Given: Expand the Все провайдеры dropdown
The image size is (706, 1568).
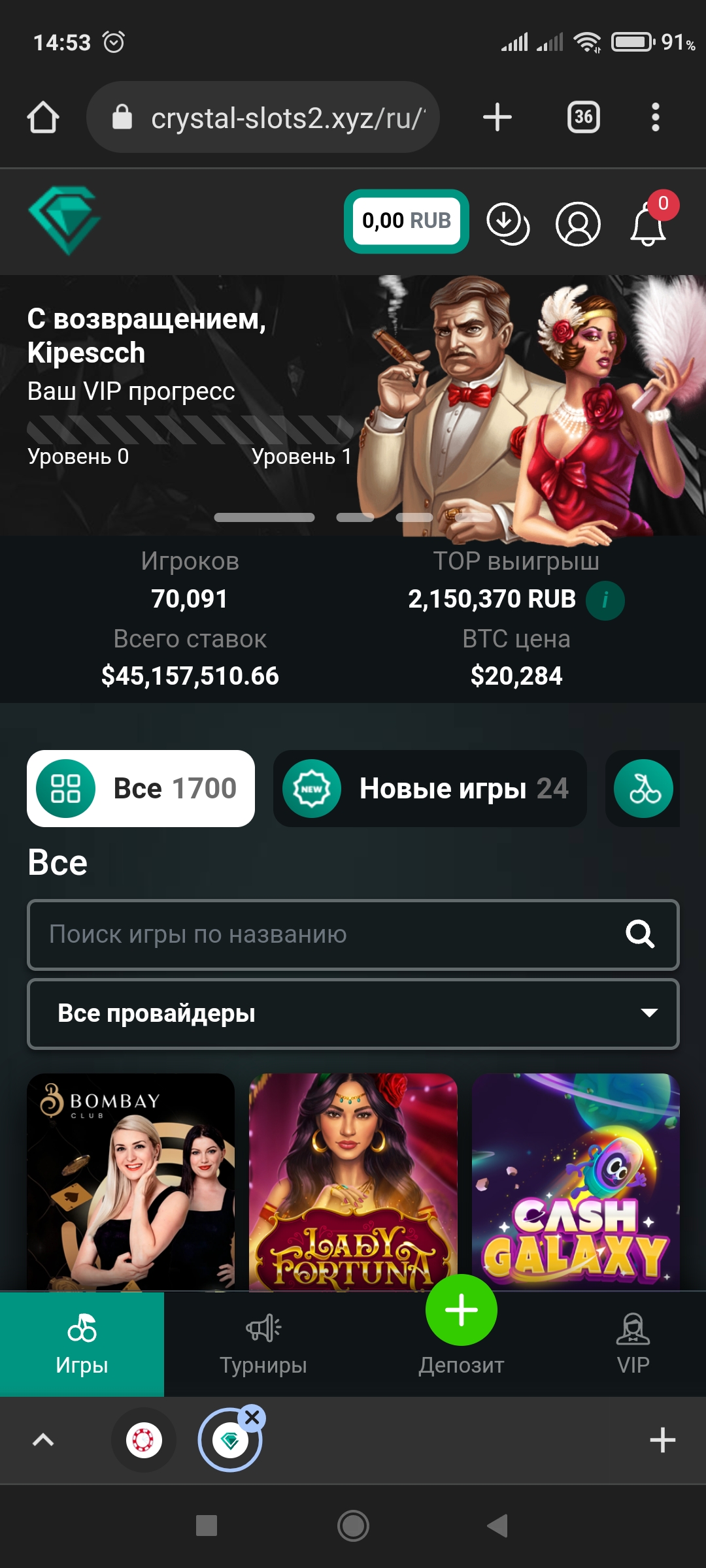Looking at the screenshot, I should (353, 1013).
